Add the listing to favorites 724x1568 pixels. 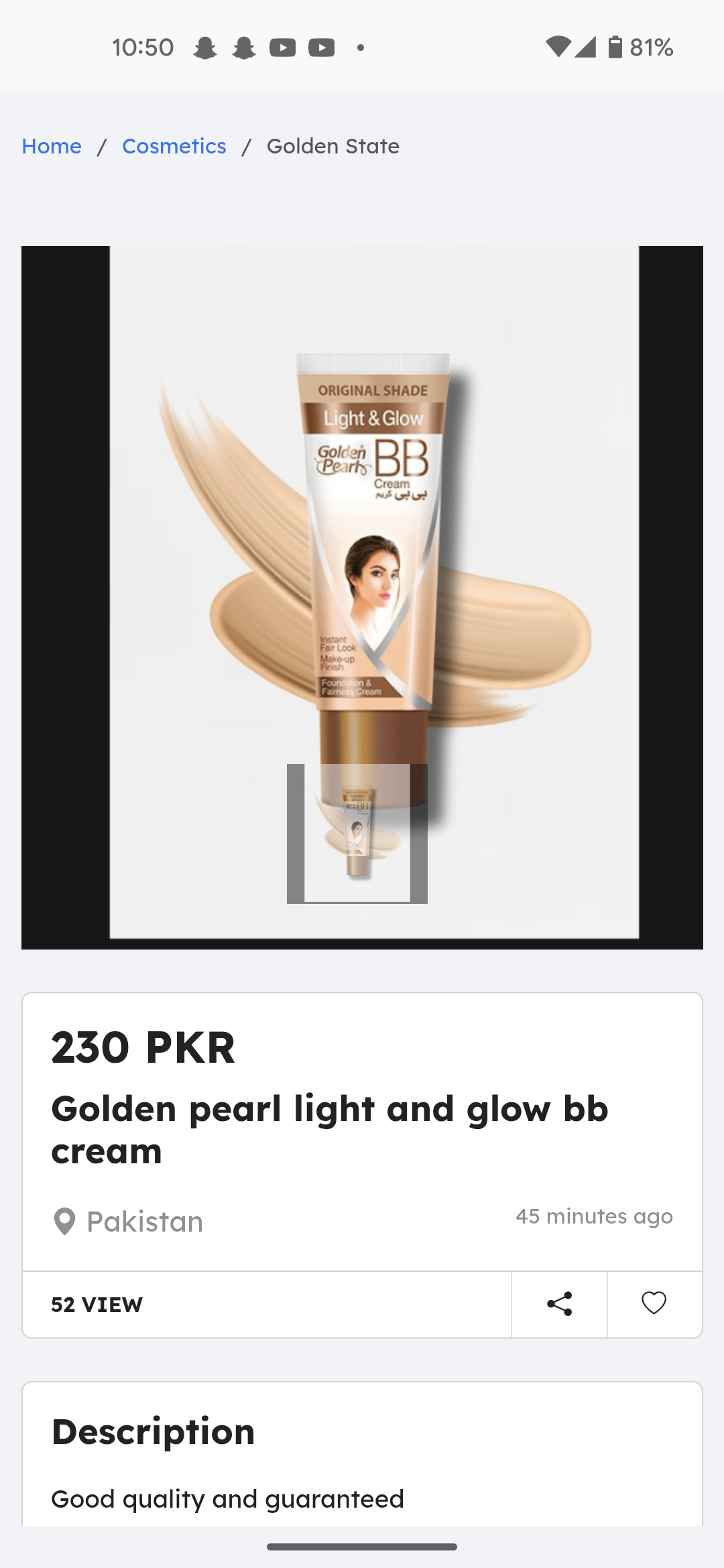point(654,1304)
